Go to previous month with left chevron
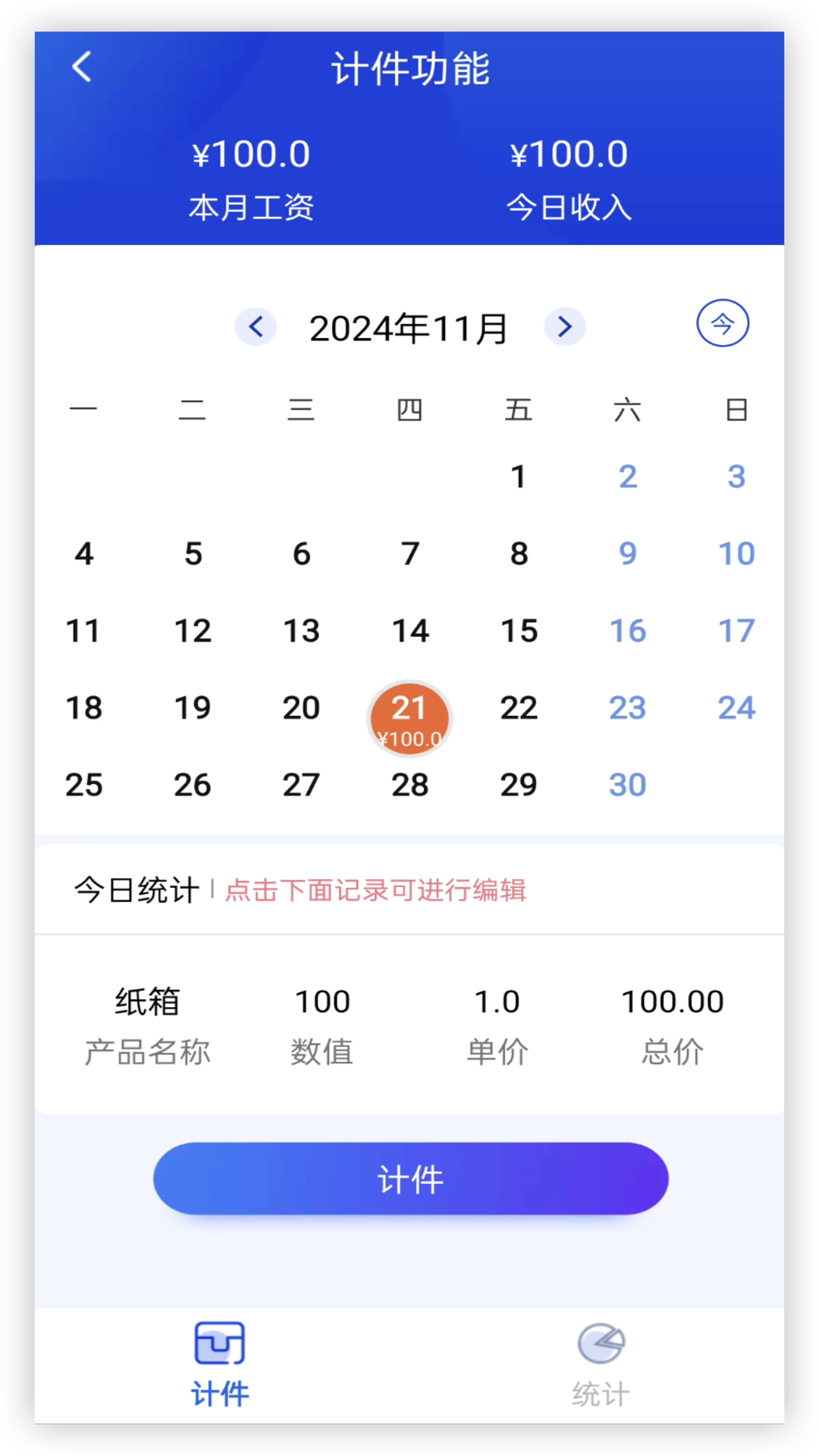 pos(256,326)
